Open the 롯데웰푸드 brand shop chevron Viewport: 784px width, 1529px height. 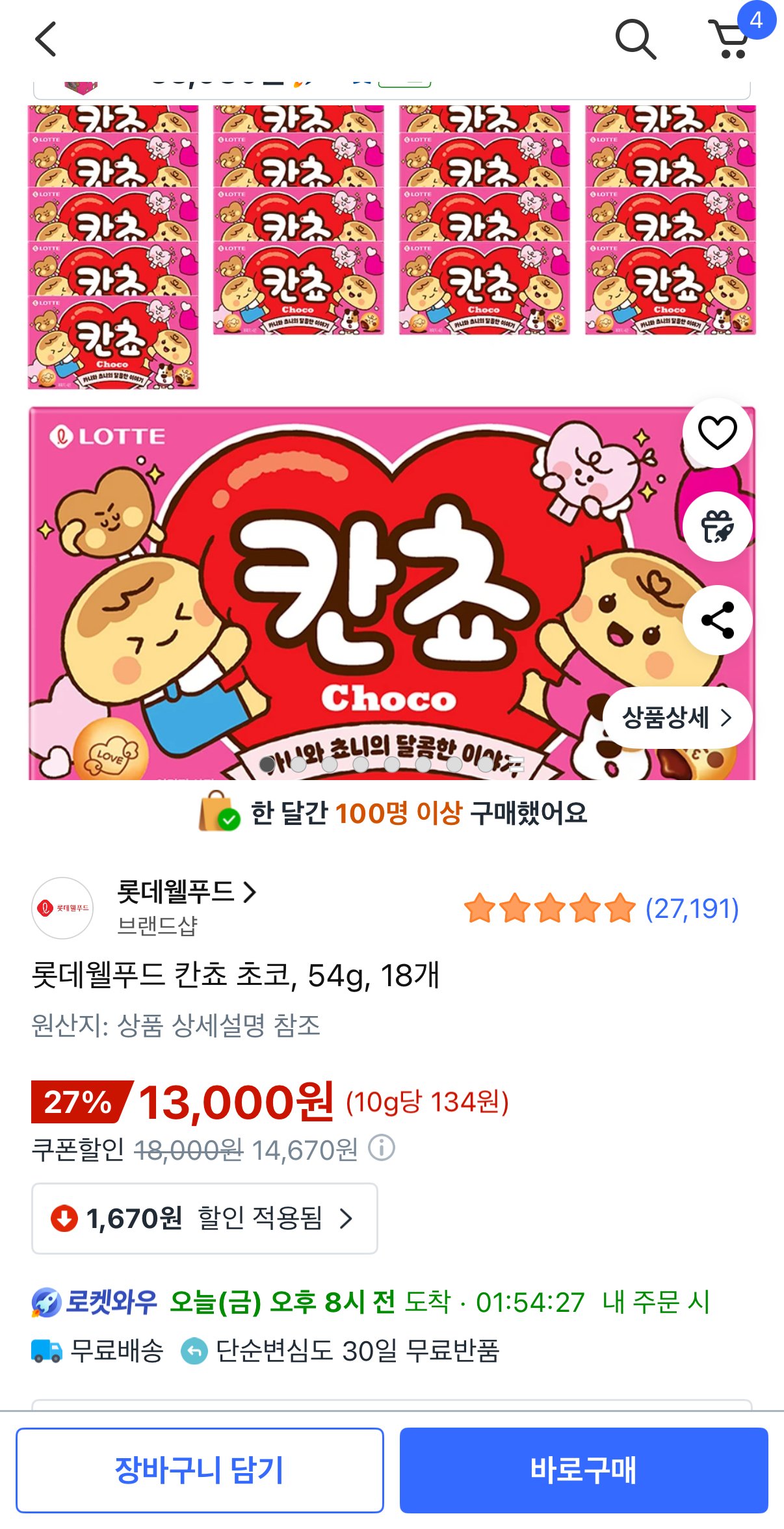pyautogui.click(x=248, y=893)
